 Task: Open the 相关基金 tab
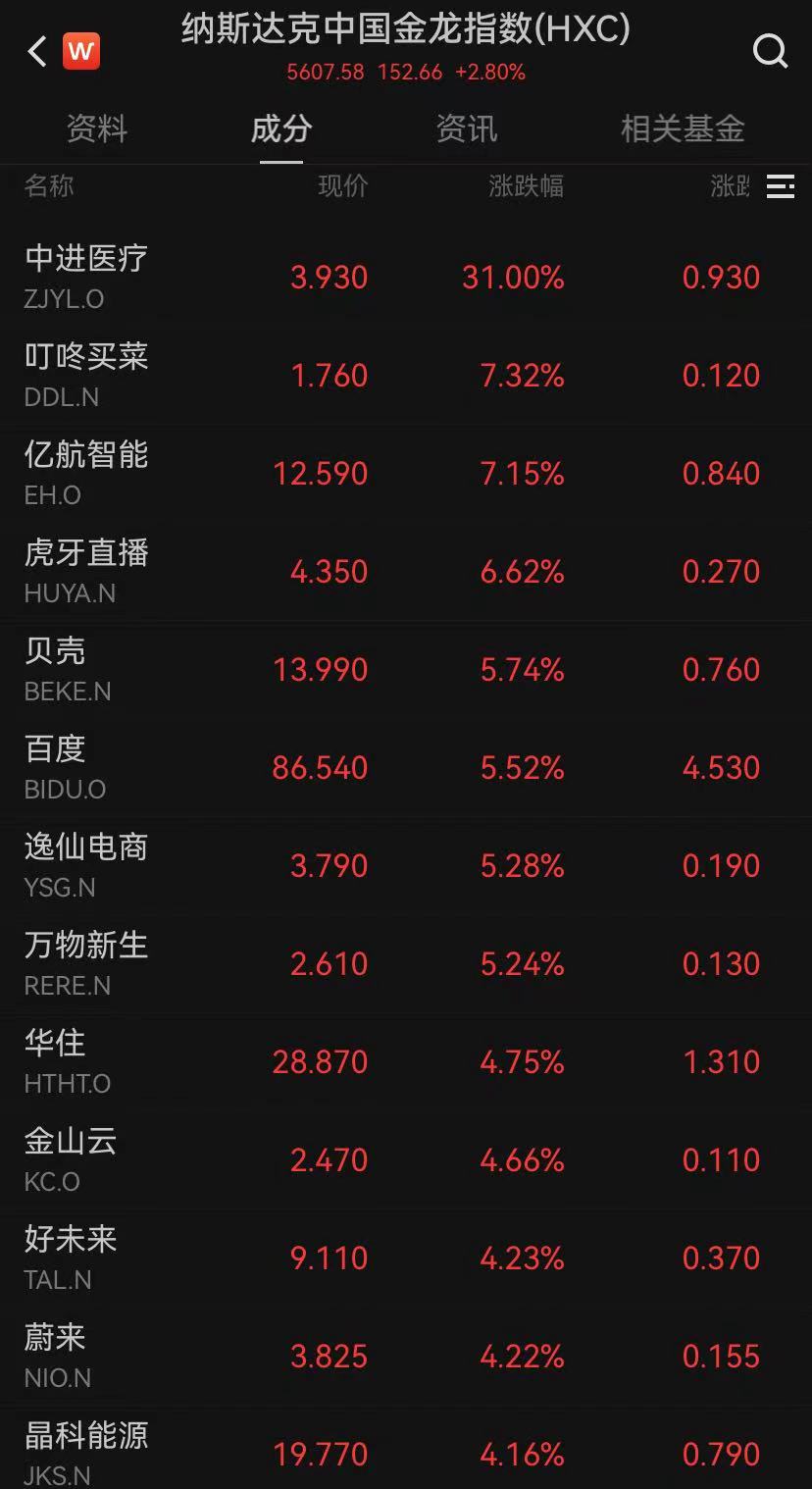coord(683,128)
